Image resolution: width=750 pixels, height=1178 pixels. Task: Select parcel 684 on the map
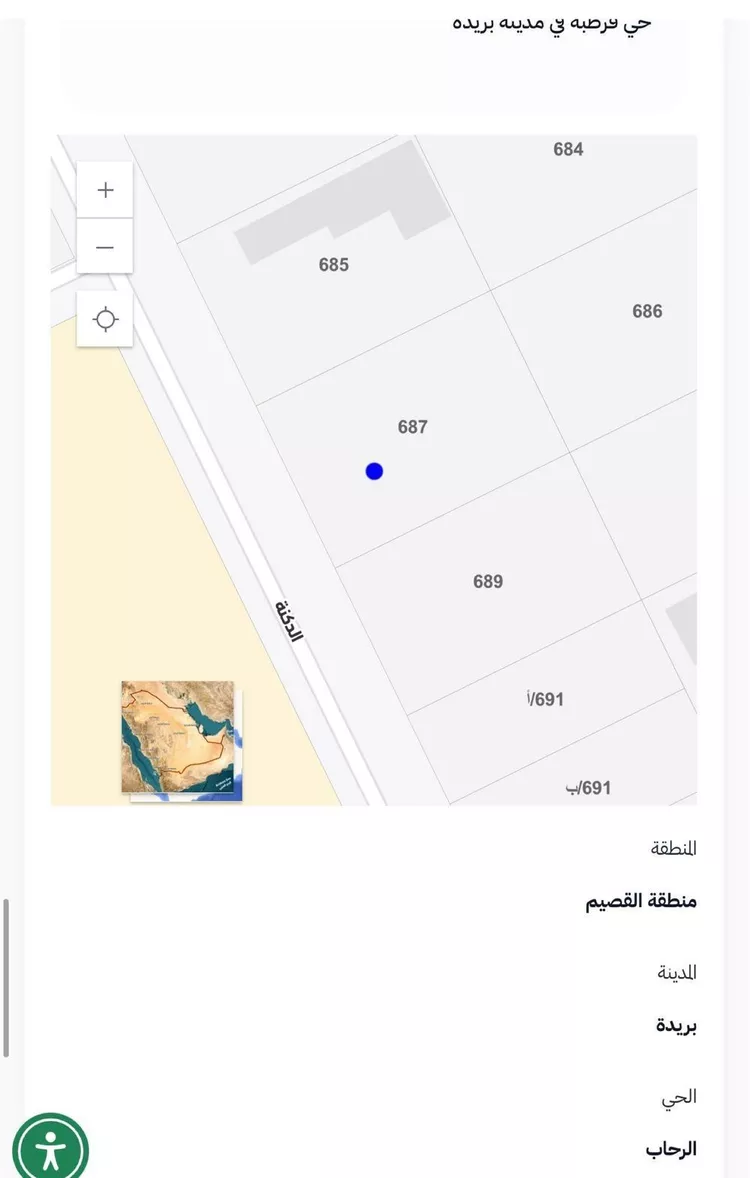[x=567, y=149]
